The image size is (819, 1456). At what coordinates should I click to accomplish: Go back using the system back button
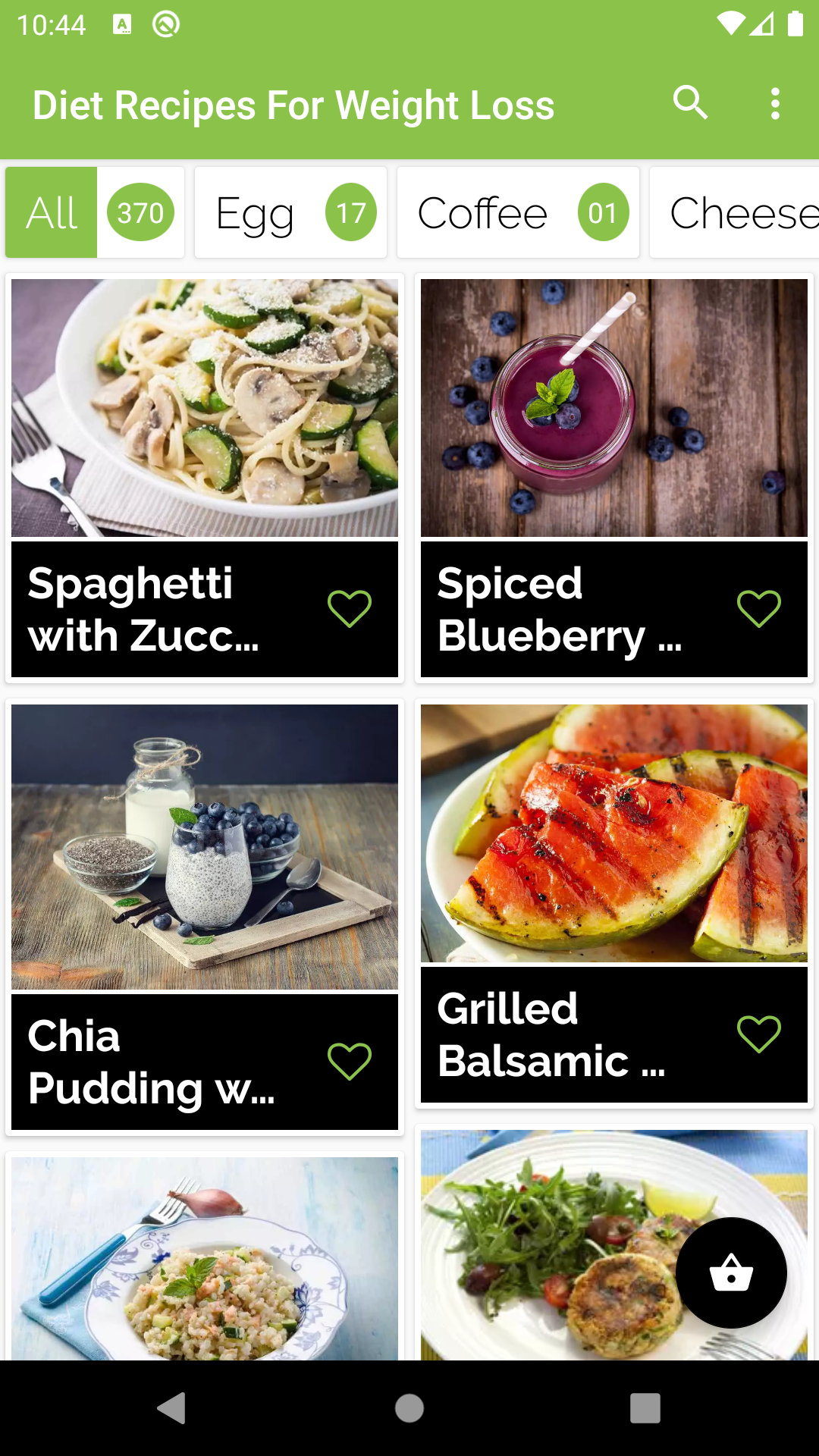coord(171,1408)
